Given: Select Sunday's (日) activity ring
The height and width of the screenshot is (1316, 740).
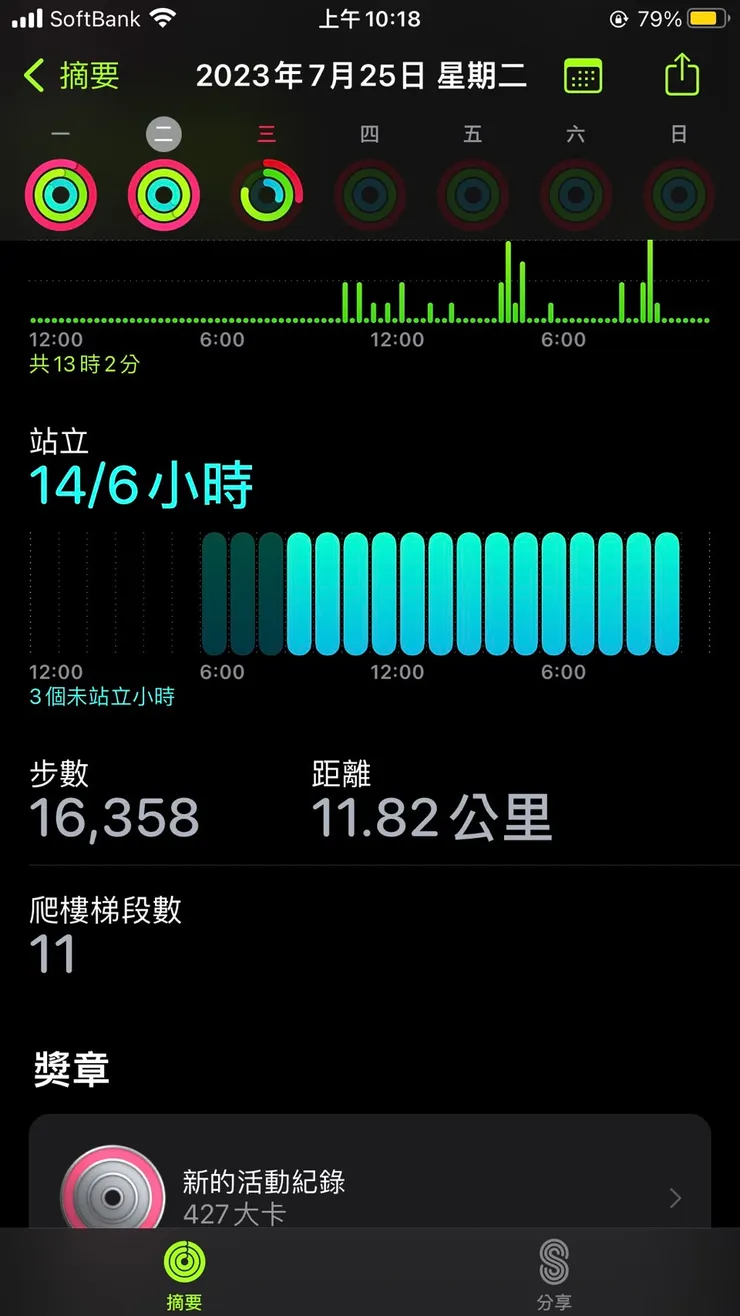Looking at the screenshot, I should [679, 193].
